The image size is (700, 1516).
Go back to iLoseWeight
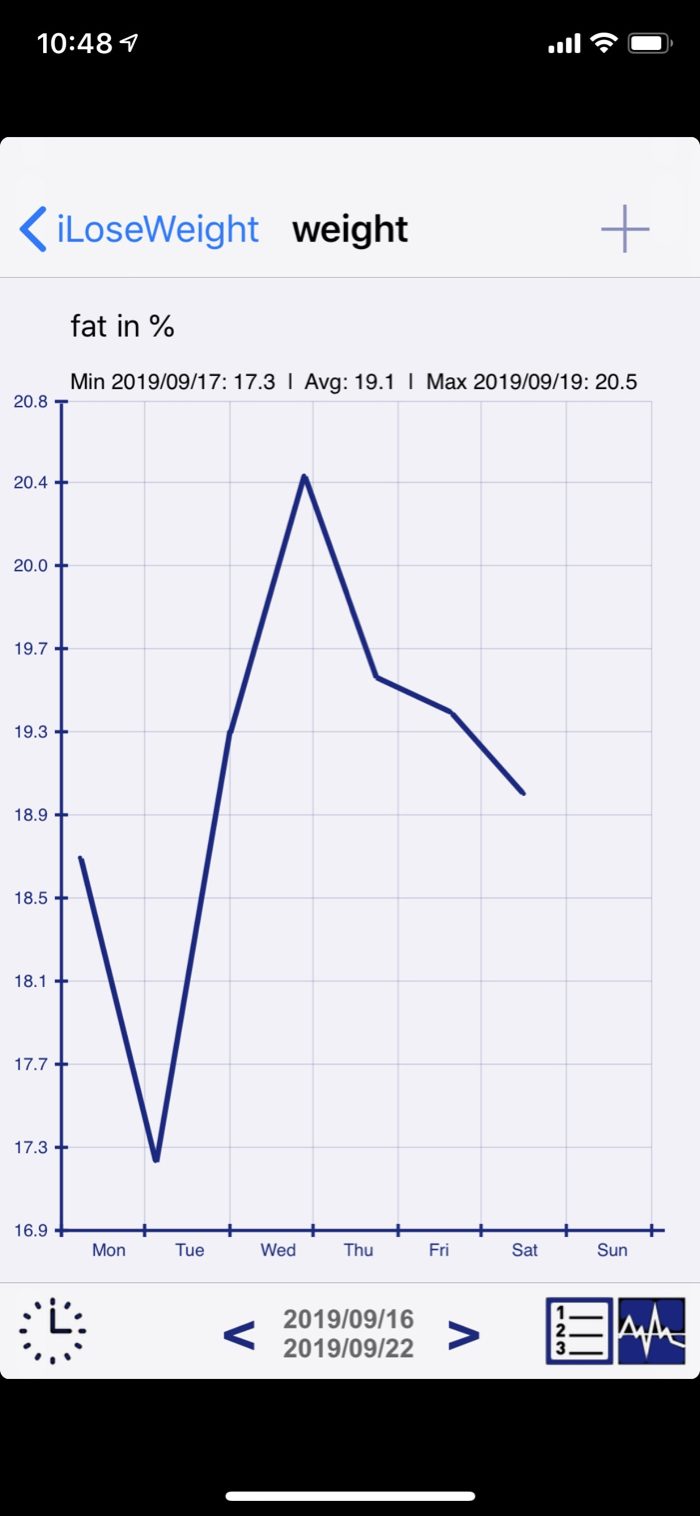coord(140,229)
